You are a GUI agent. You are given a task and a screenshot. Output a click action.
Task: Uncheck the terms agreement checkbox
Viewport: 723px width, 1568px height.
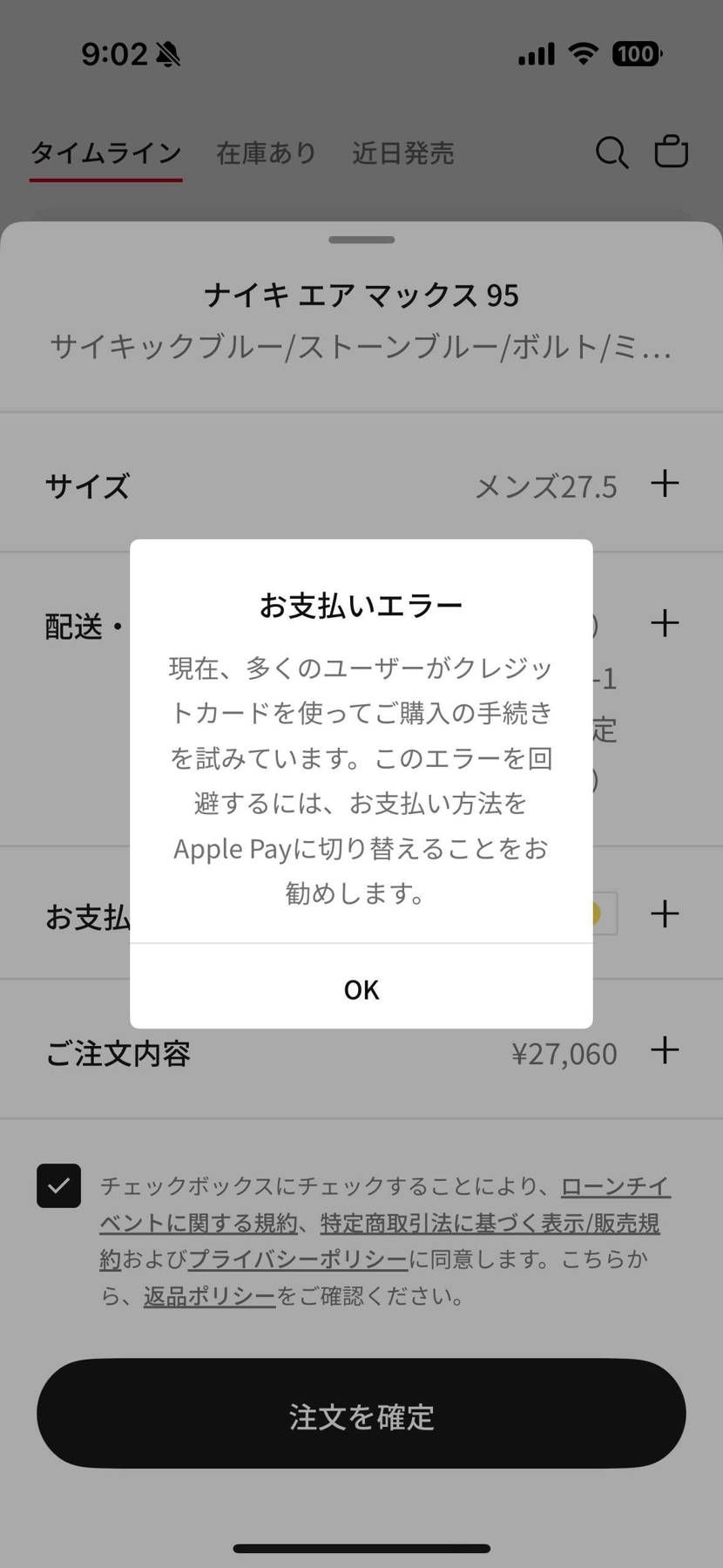58,1185
